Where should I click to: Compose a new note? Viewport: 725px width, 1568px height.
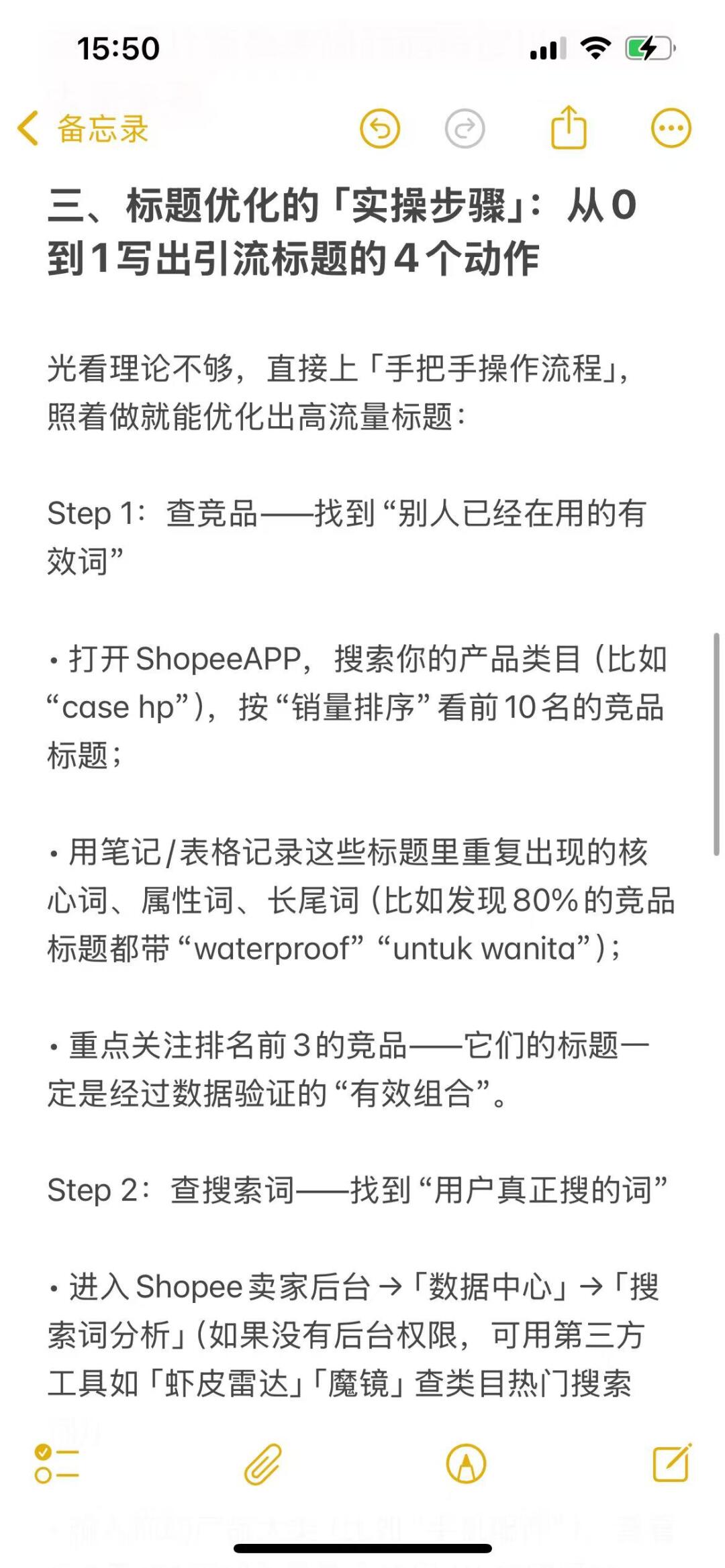click(x=672, y=1463)
